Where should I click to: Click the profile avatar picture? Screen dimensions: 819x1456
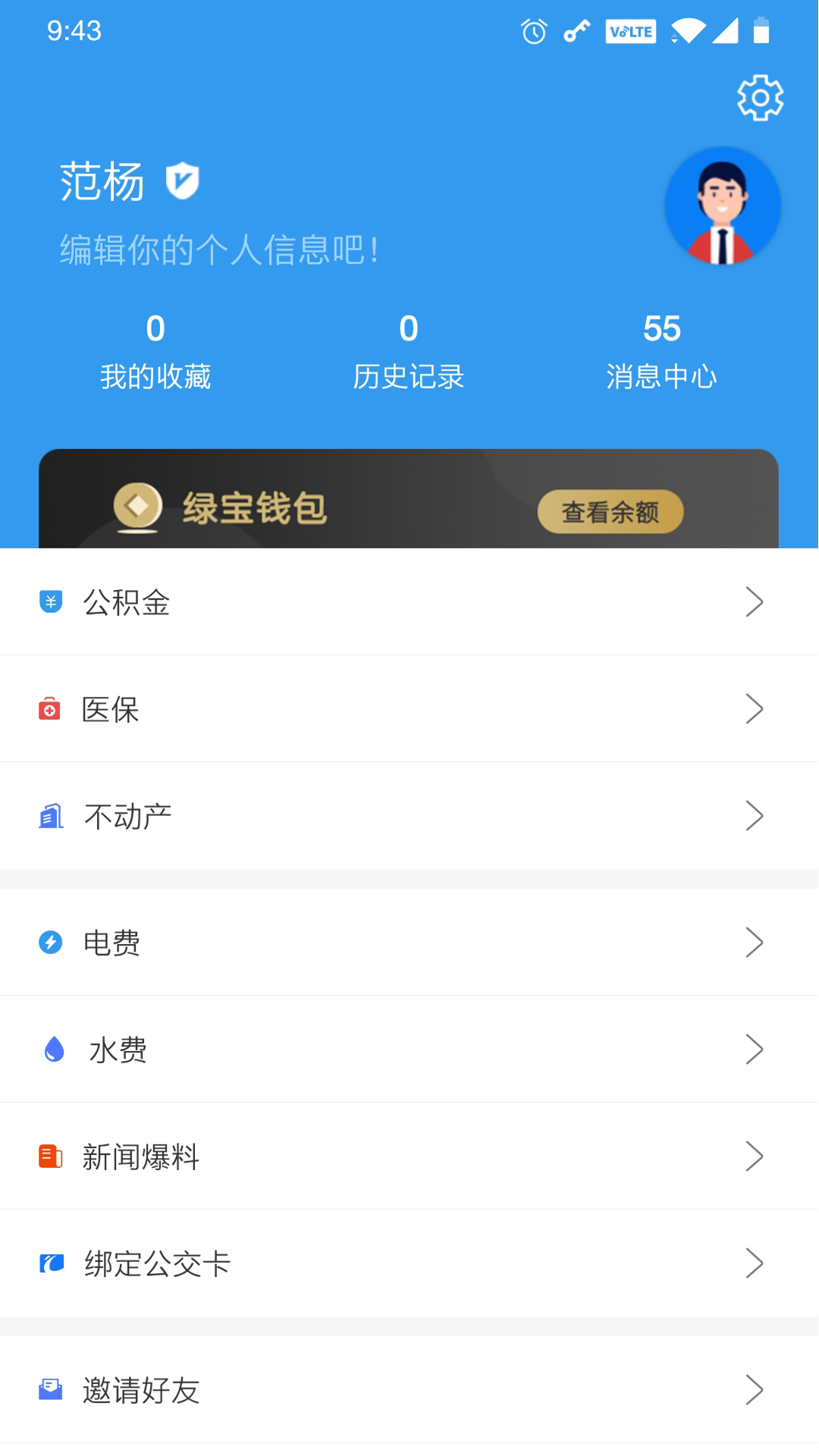pyautogui.click(x=722, y=205)
